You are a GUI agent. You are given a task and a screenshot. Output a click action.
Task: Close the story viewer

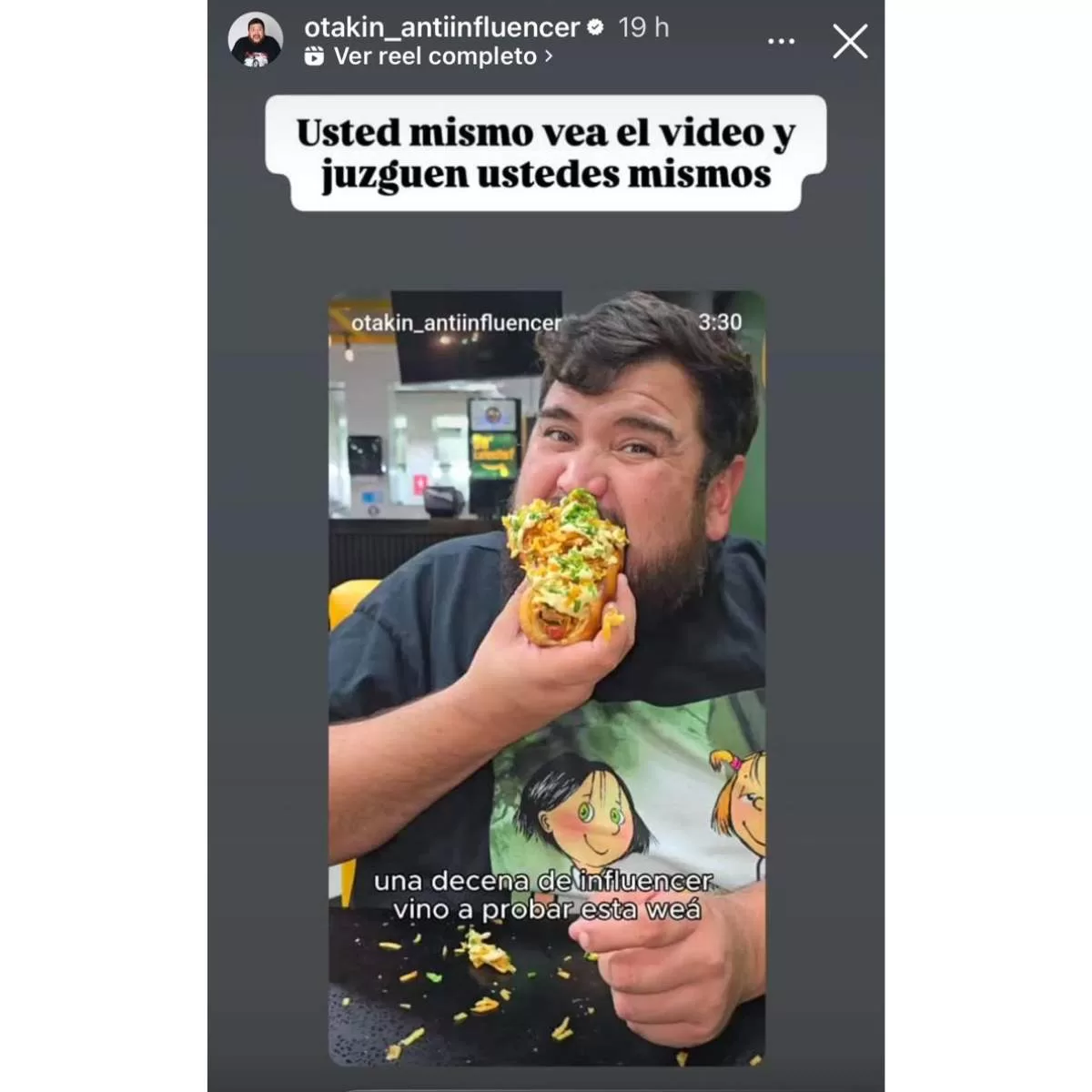pyautogui.click(x=850, y=42)
